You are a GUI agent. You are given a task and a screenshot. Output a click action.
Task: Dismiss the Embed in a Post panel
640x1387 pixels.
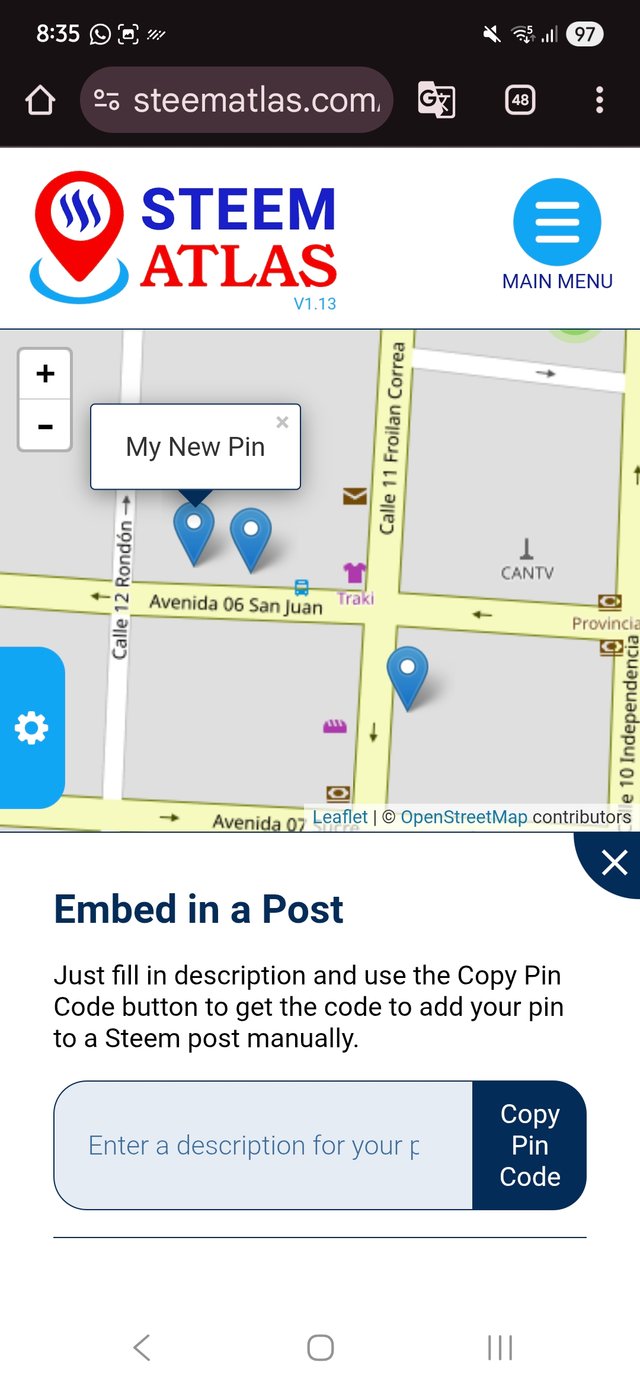pyautogui.click(x=613, y=862)
